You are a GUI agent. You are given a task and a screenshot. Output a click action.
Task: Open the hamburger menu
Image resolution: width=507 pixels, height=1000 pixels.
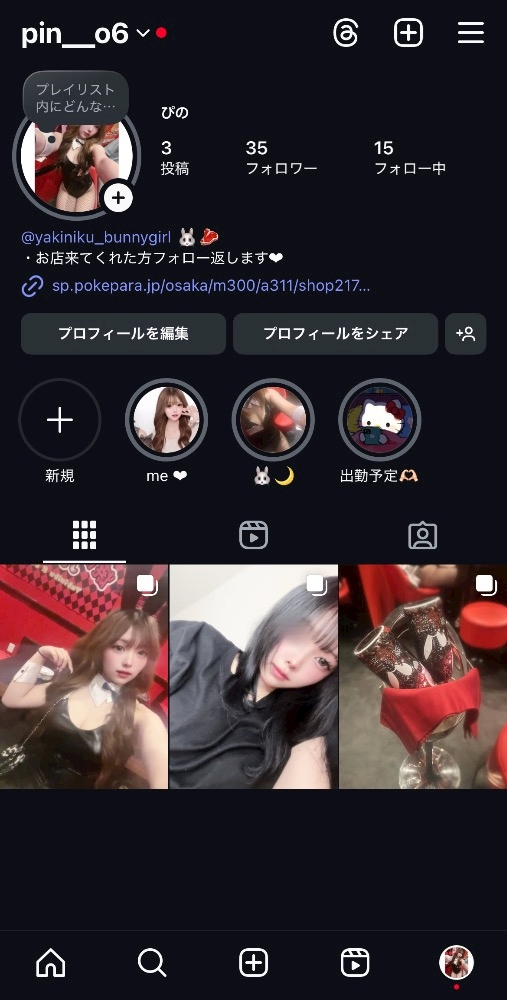click(471, 33)
